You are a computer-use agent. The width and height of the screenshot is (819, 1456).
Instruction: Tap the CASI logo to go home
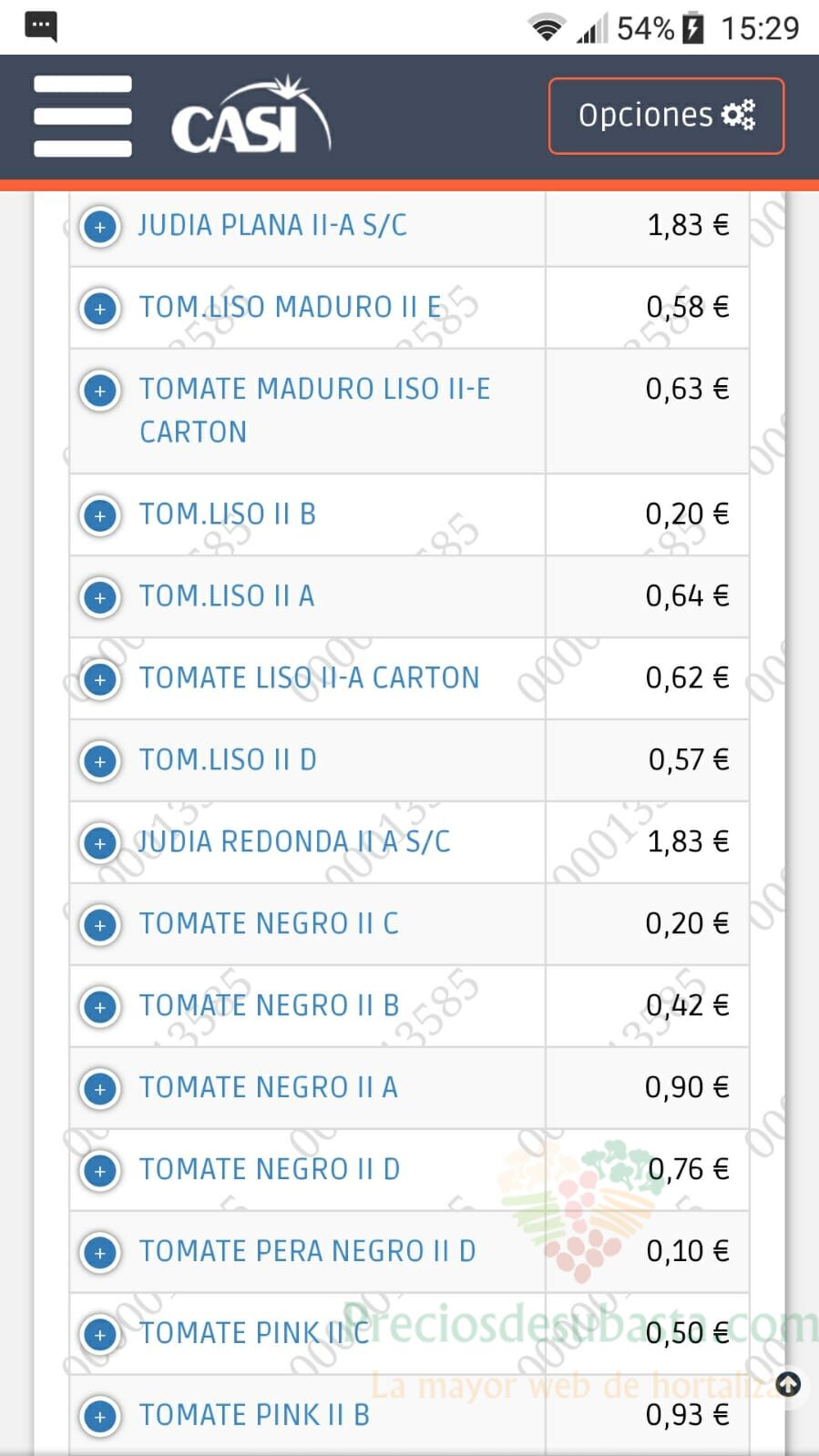251,115
